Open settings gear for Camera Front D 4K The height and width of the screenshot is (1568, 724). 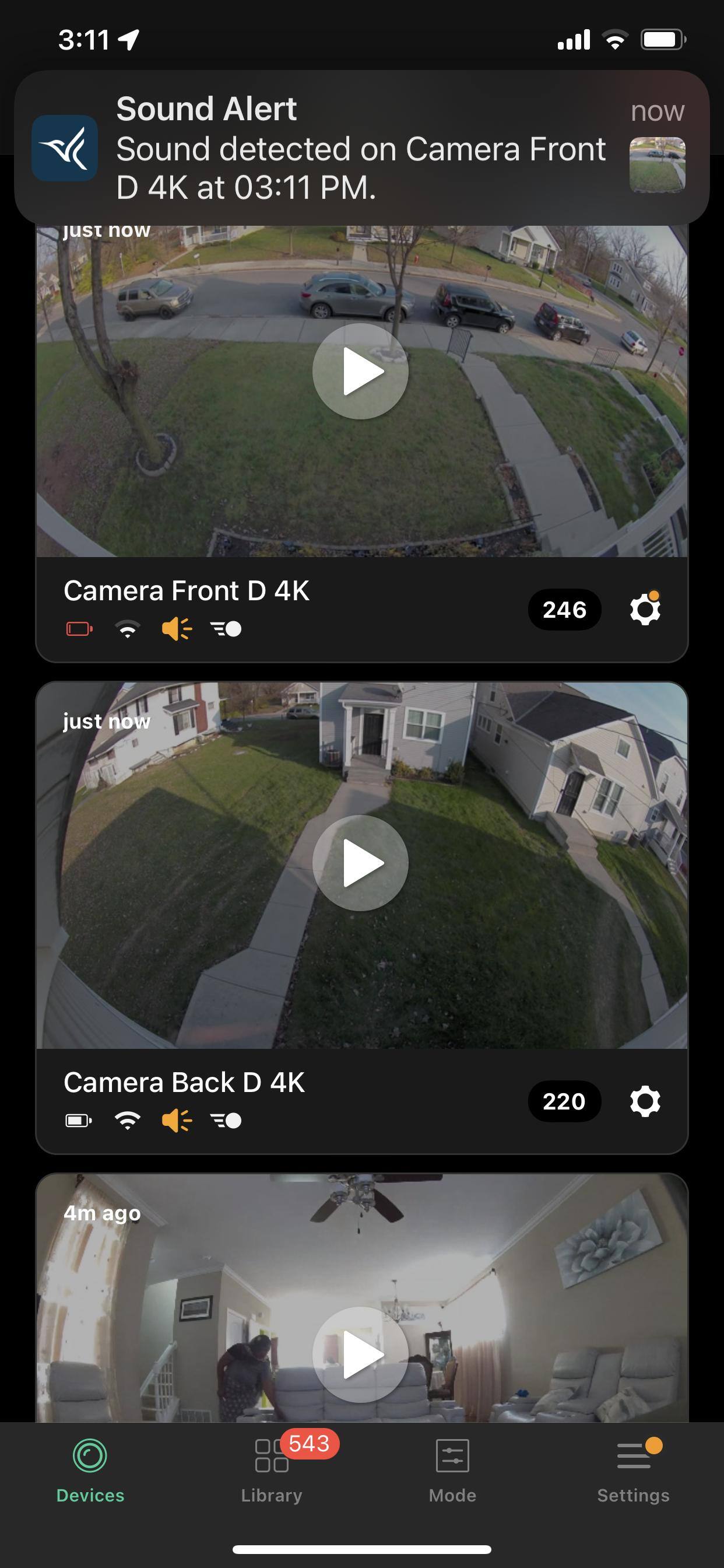(x=645, y=610)
